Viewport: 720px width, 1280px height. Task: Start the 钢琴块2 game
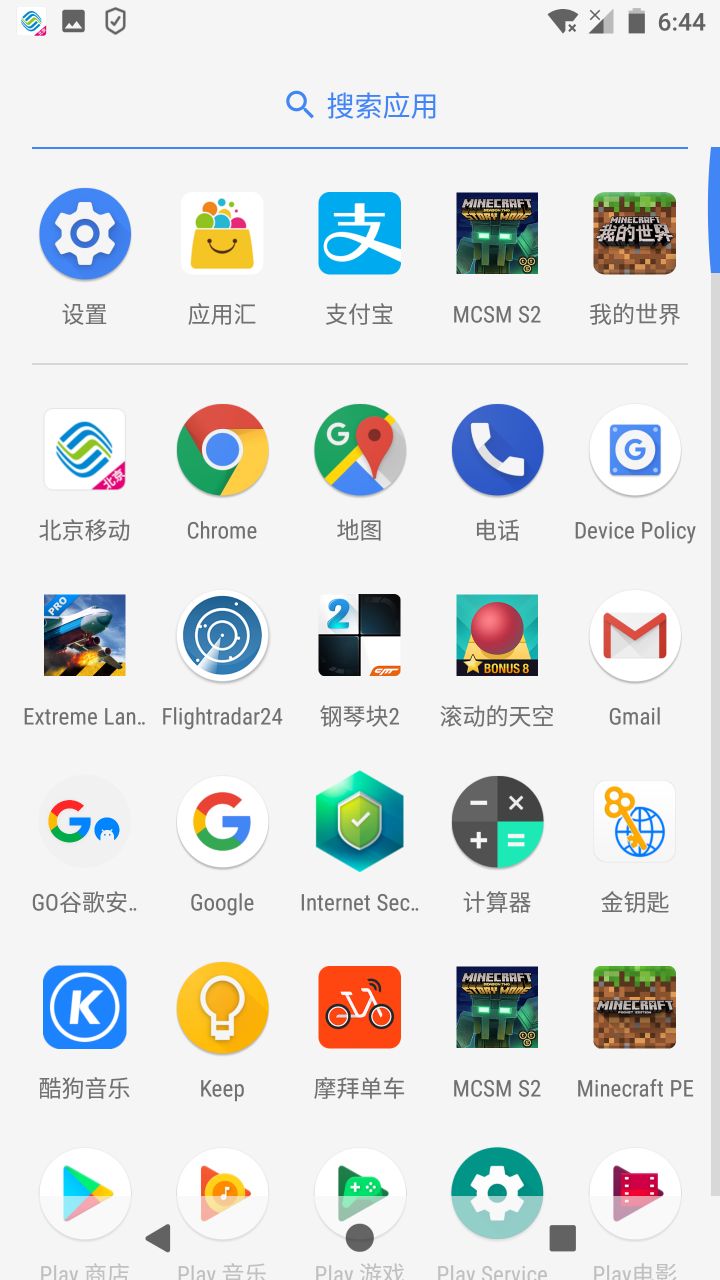click(x=359, y=636)
